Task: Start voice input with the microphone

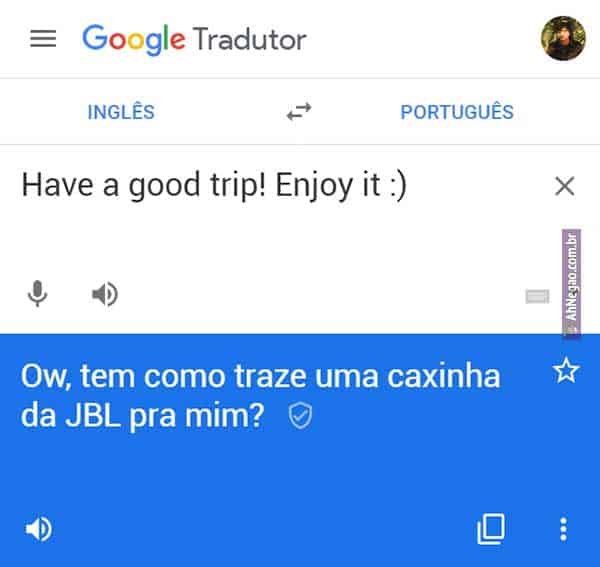Action: click(x=37, y=294)
